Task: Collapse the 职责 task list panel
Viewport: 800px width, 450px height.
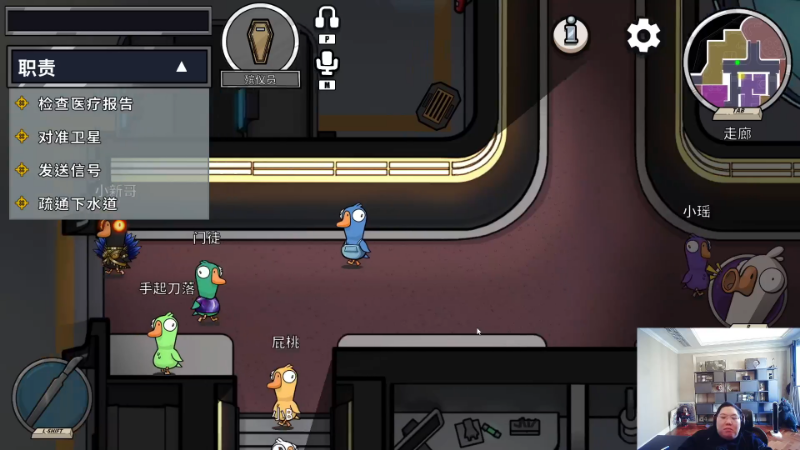Action: coord(181,67)
